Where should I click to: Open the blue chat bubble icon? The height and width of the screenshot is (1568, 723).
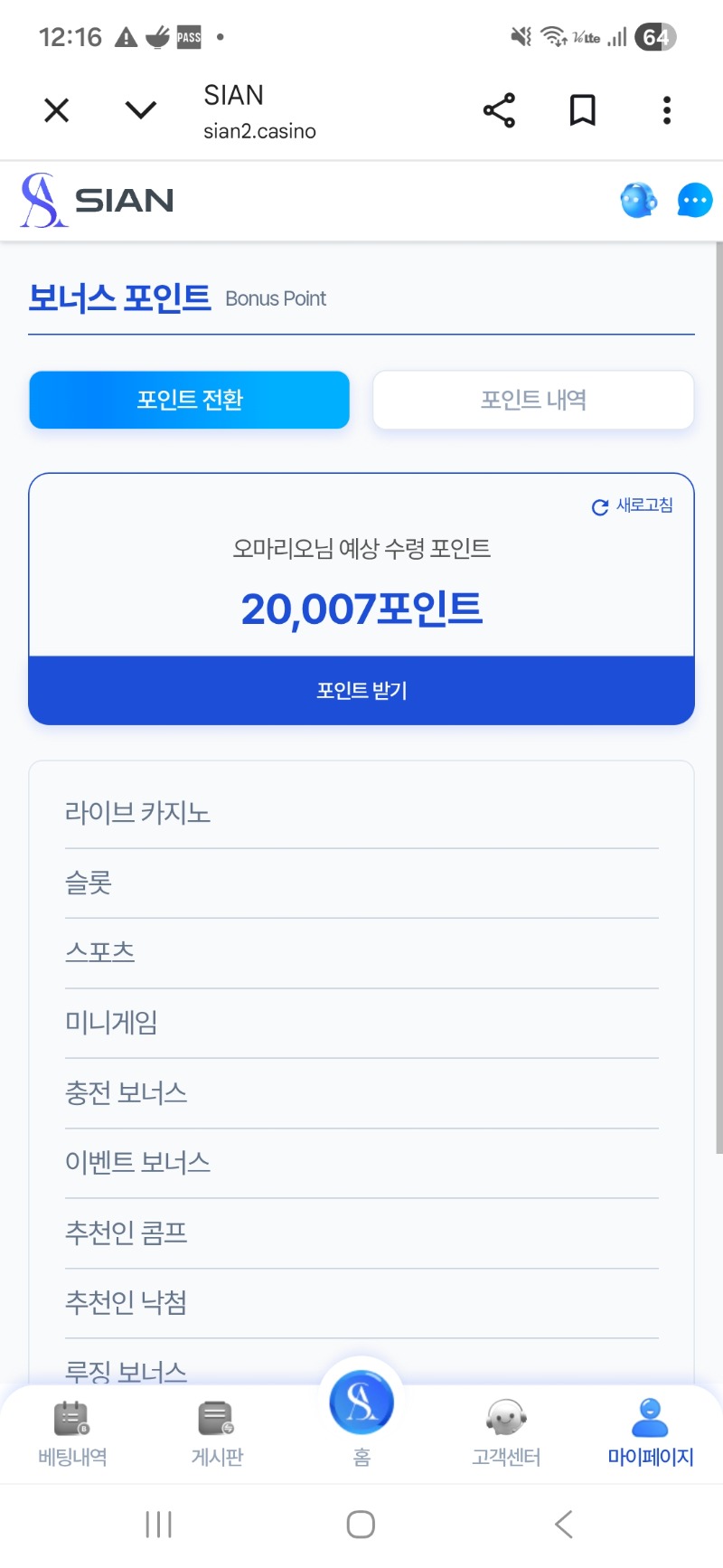click(x=694, y=200)
